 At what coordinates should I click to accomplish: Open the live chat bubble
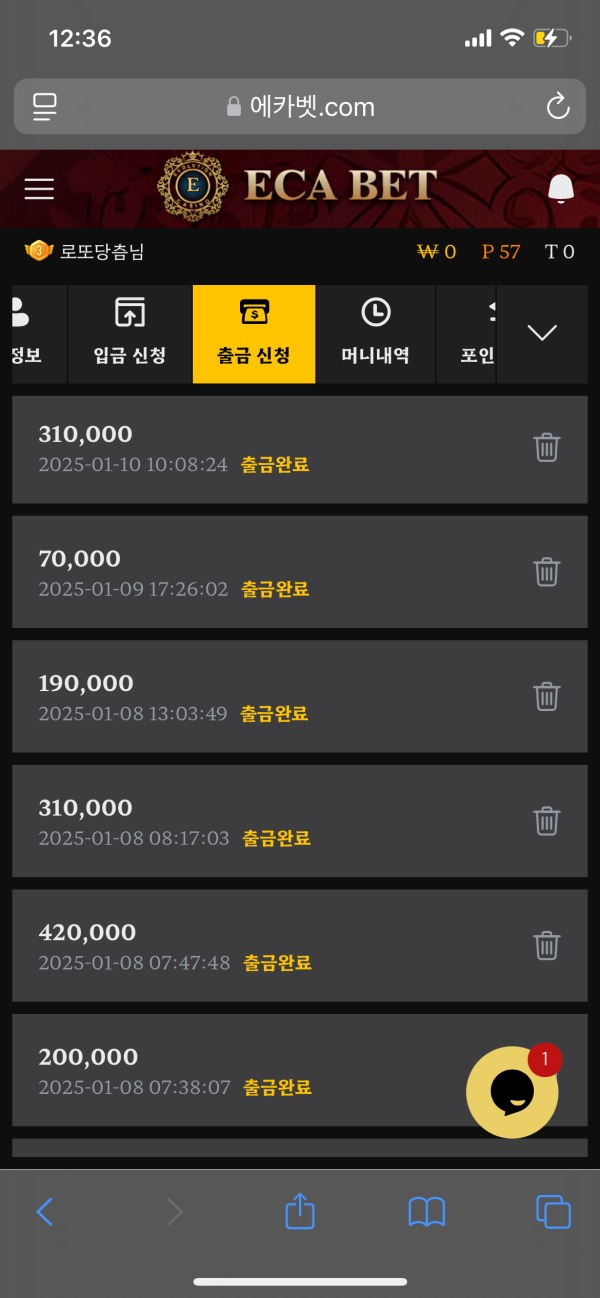tap(513, 1091)
